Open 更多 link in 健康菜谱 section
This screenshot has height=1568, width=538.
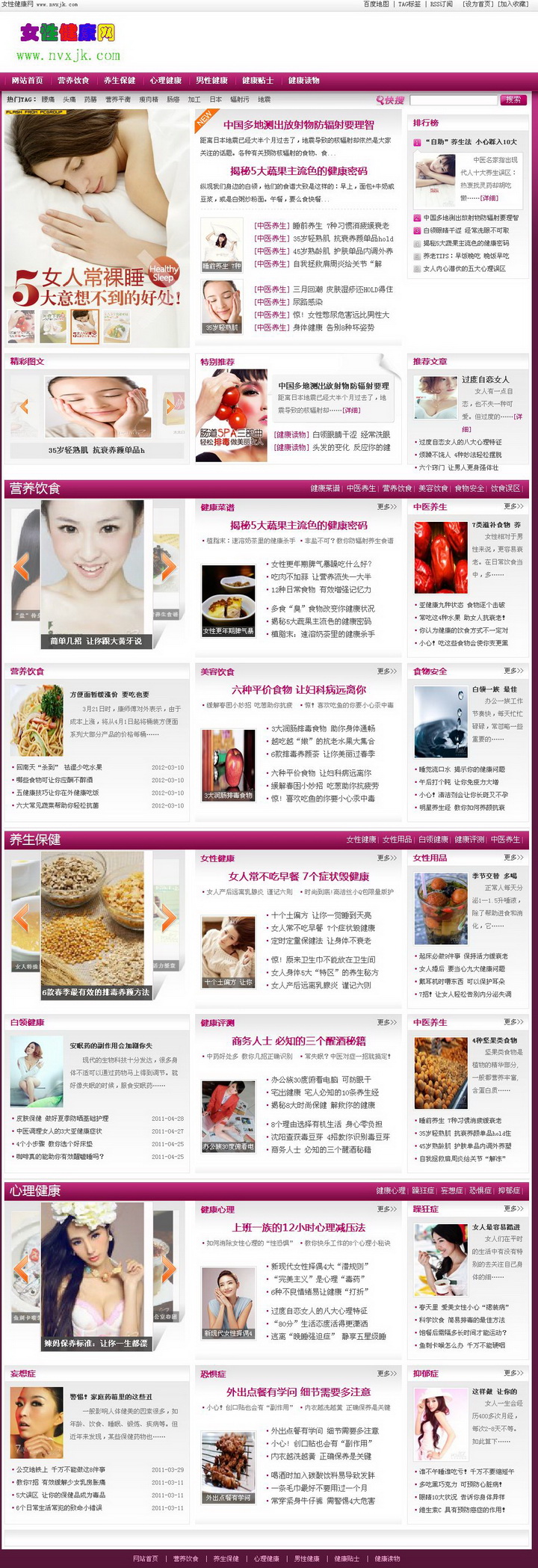(x=387, y=507)
